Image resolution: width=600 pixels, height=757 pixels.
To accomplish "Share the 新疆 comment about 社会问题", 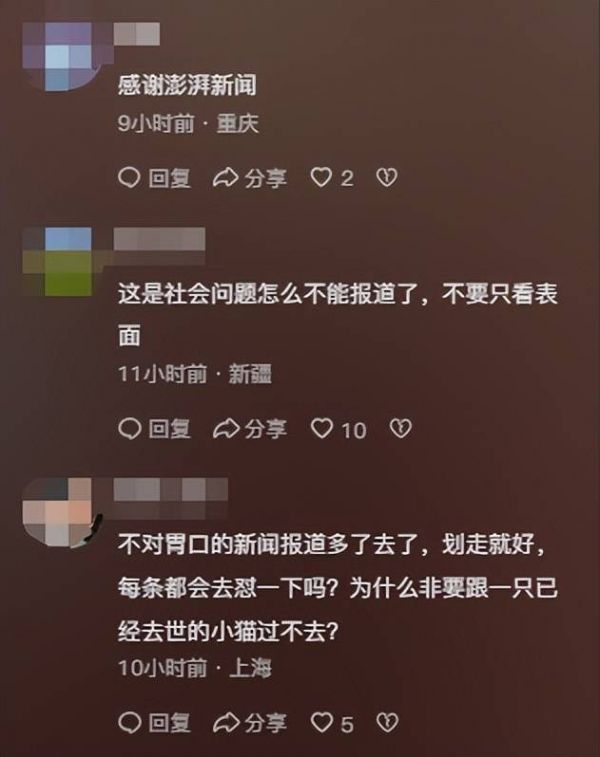I will 250,429.
